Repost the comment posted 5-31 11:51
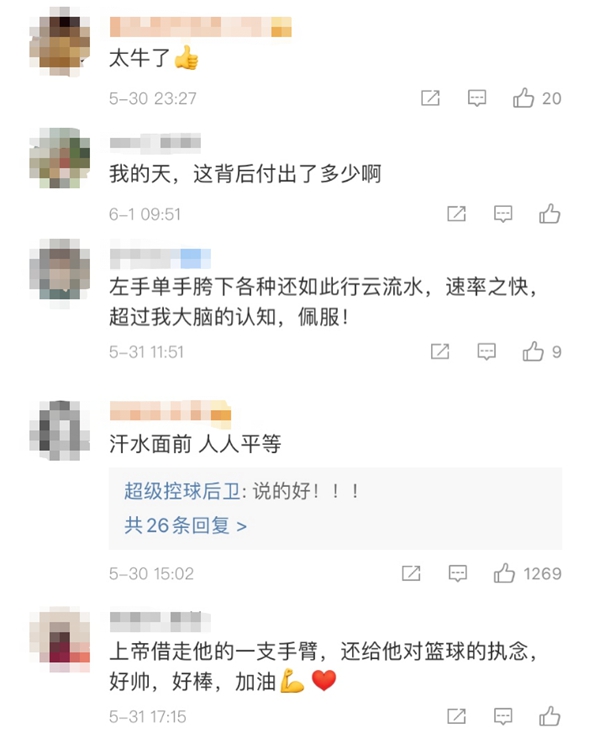600x744 pixels. pyautogui.click(x=439, y=352)
